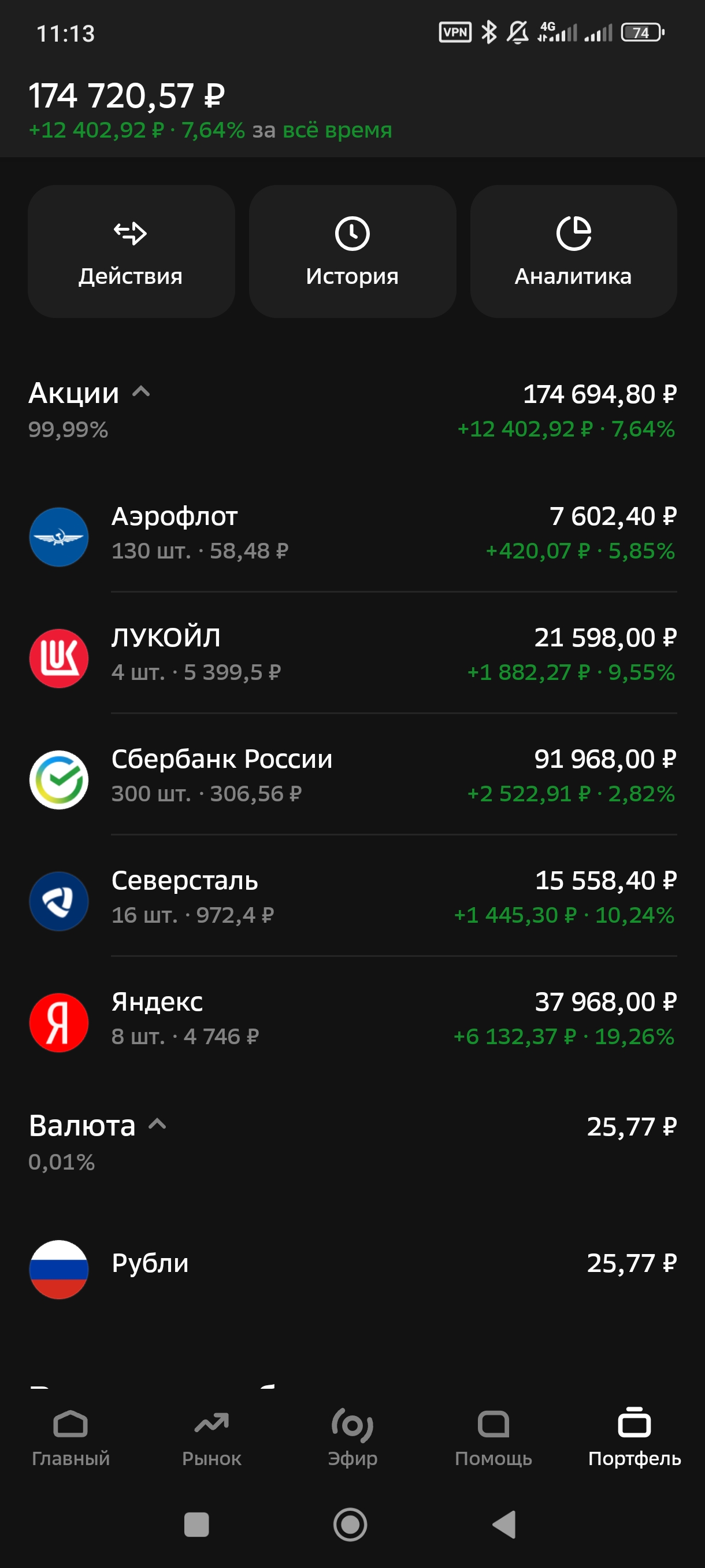Collapse the Валюта section
Screen dimensions: 705x1568
click(158, 1125)
